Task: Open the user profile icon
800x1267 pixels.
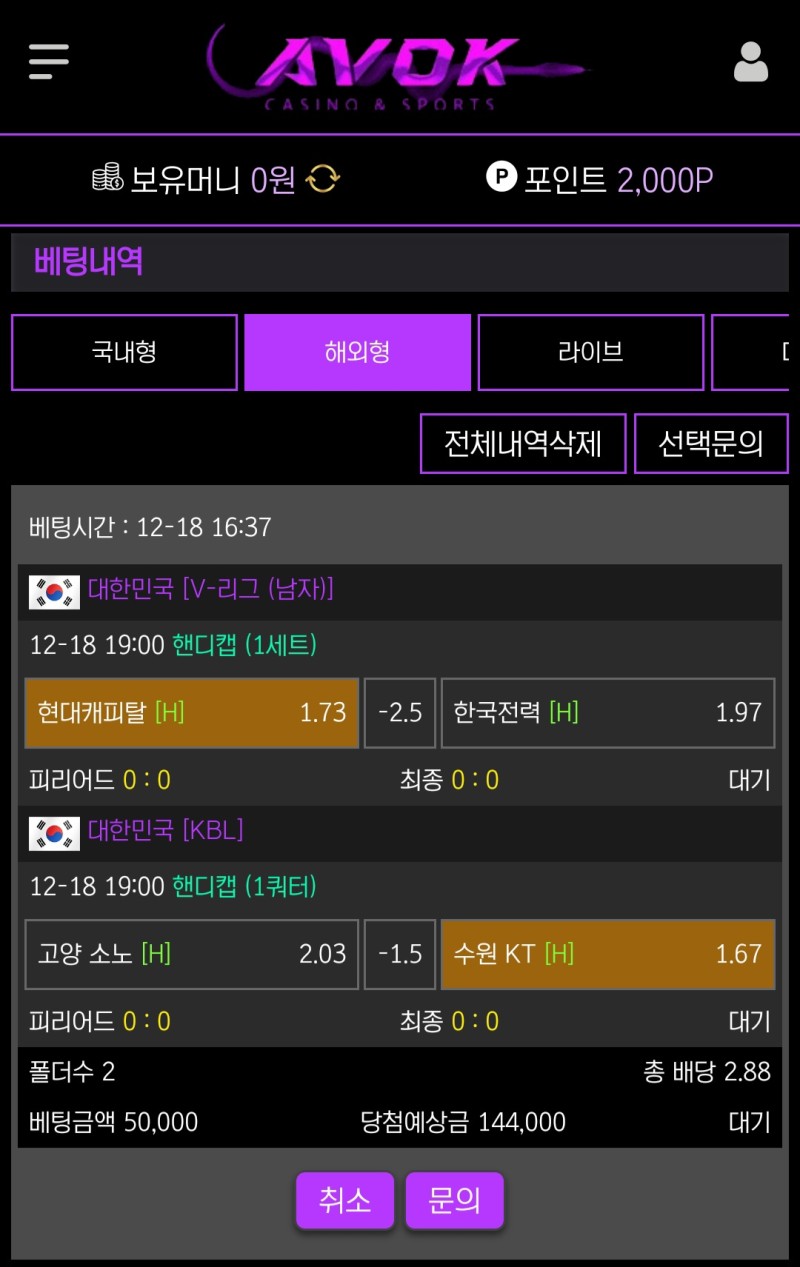Action: (750, 62)
